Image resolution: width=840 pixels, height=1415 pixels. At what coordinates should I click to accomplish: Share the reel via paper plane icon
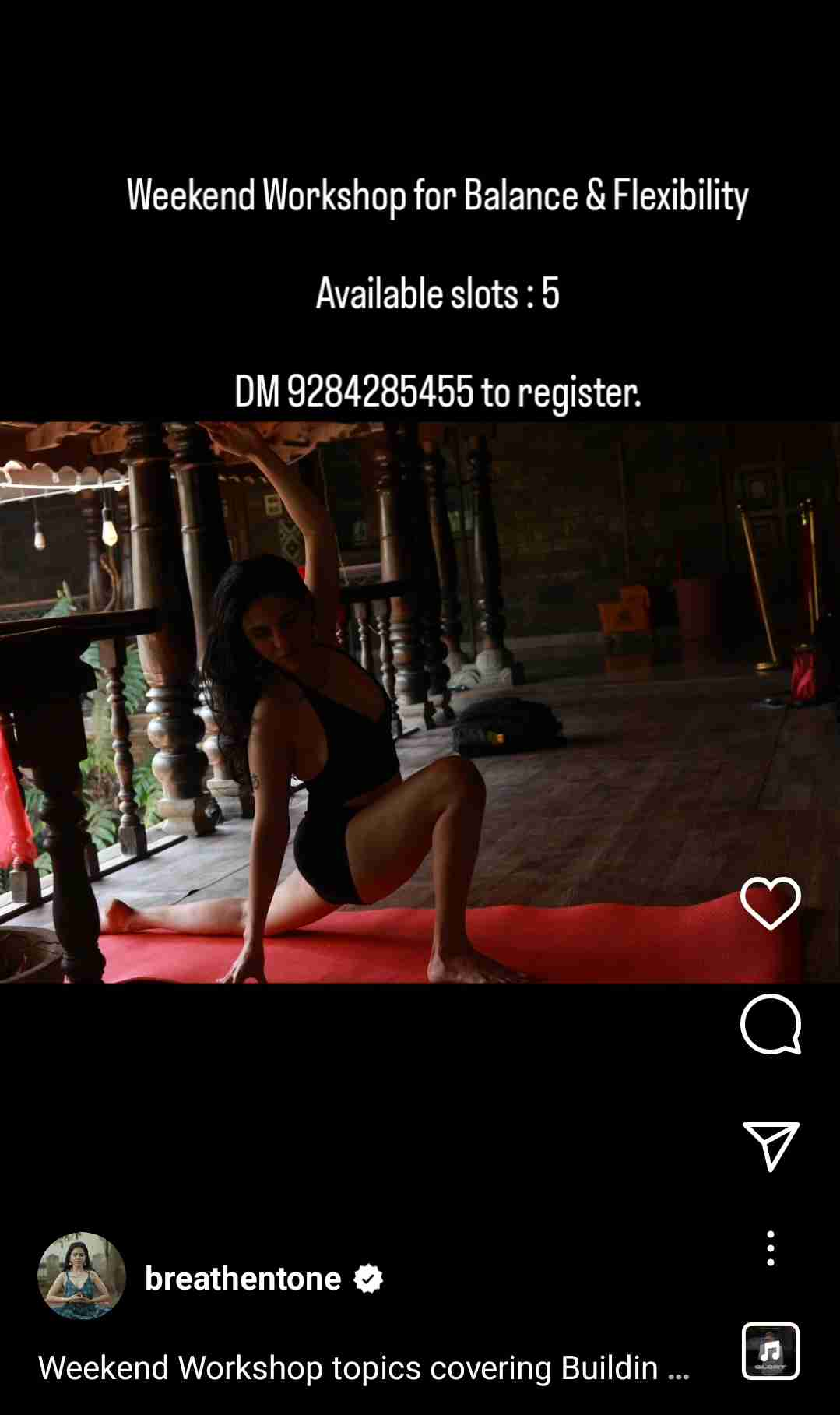point(771,1146)
